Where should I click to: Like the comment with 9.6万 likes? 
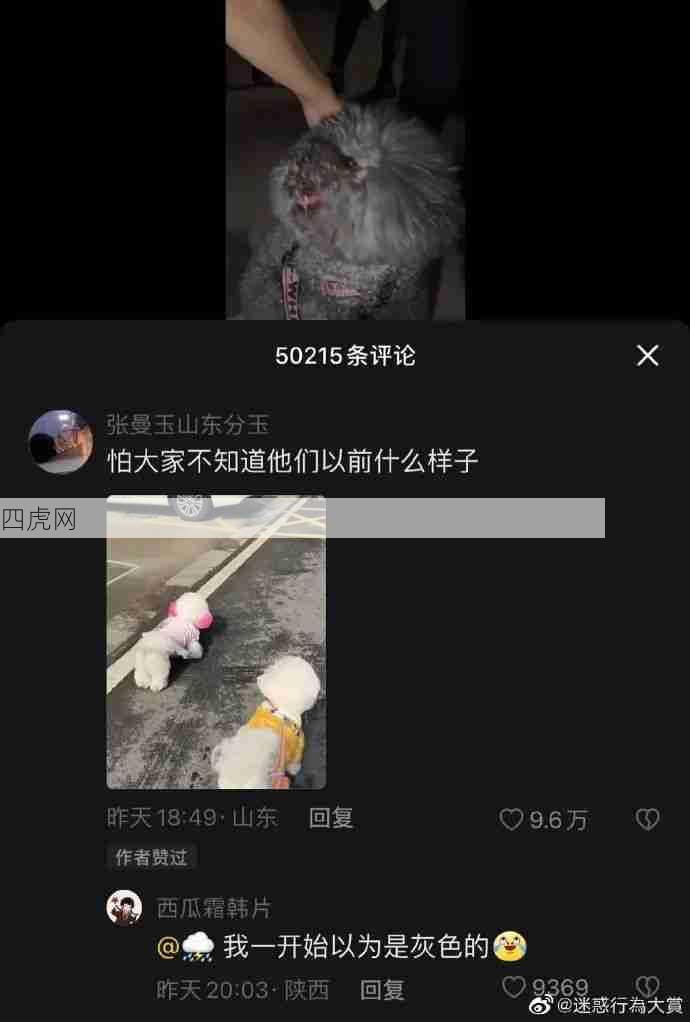click(513, 820)
